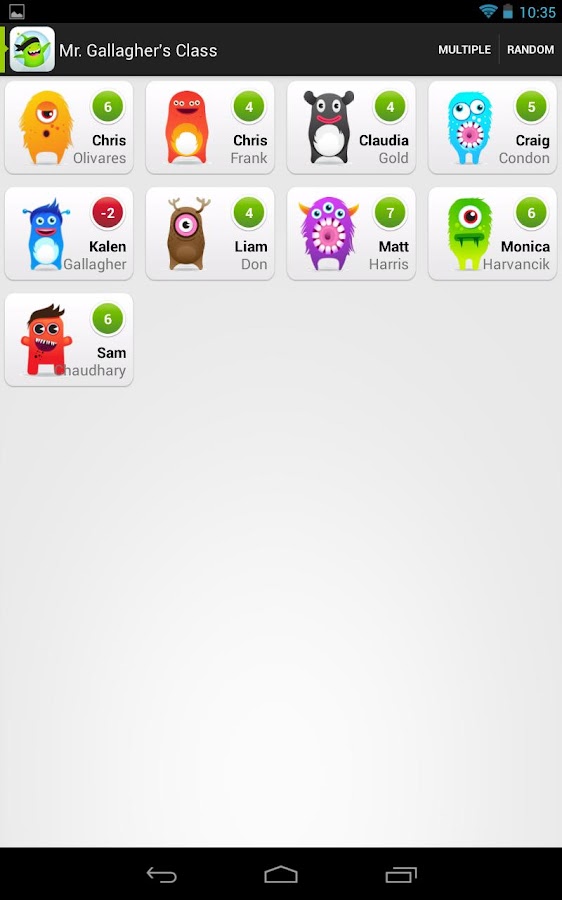The width and height of the screenshot is (562, 900).
Task: Pick a student with RANDOM
Action: (530, 50)
